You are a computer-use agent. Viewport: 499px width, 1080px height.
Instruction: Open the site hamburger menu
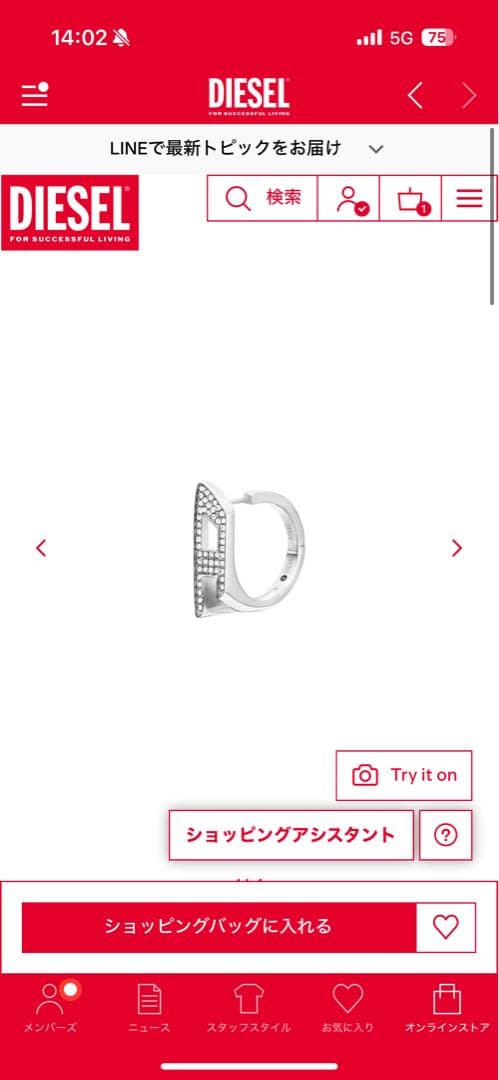click(x=469, y=198)
